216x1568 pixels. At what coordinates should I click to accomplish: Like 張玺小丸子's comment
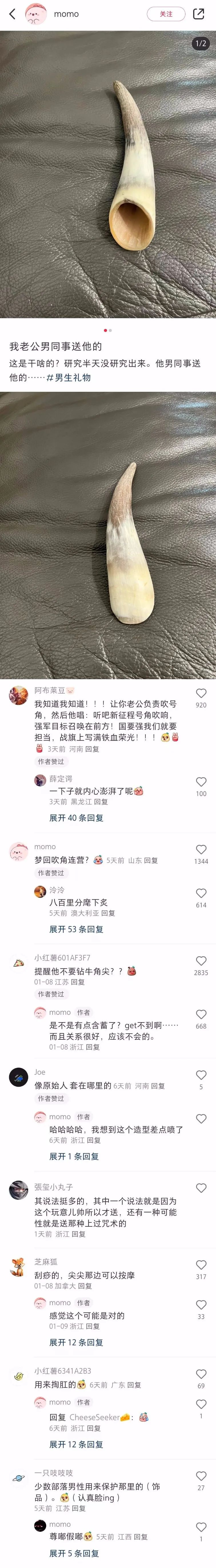coord(201,1188)
